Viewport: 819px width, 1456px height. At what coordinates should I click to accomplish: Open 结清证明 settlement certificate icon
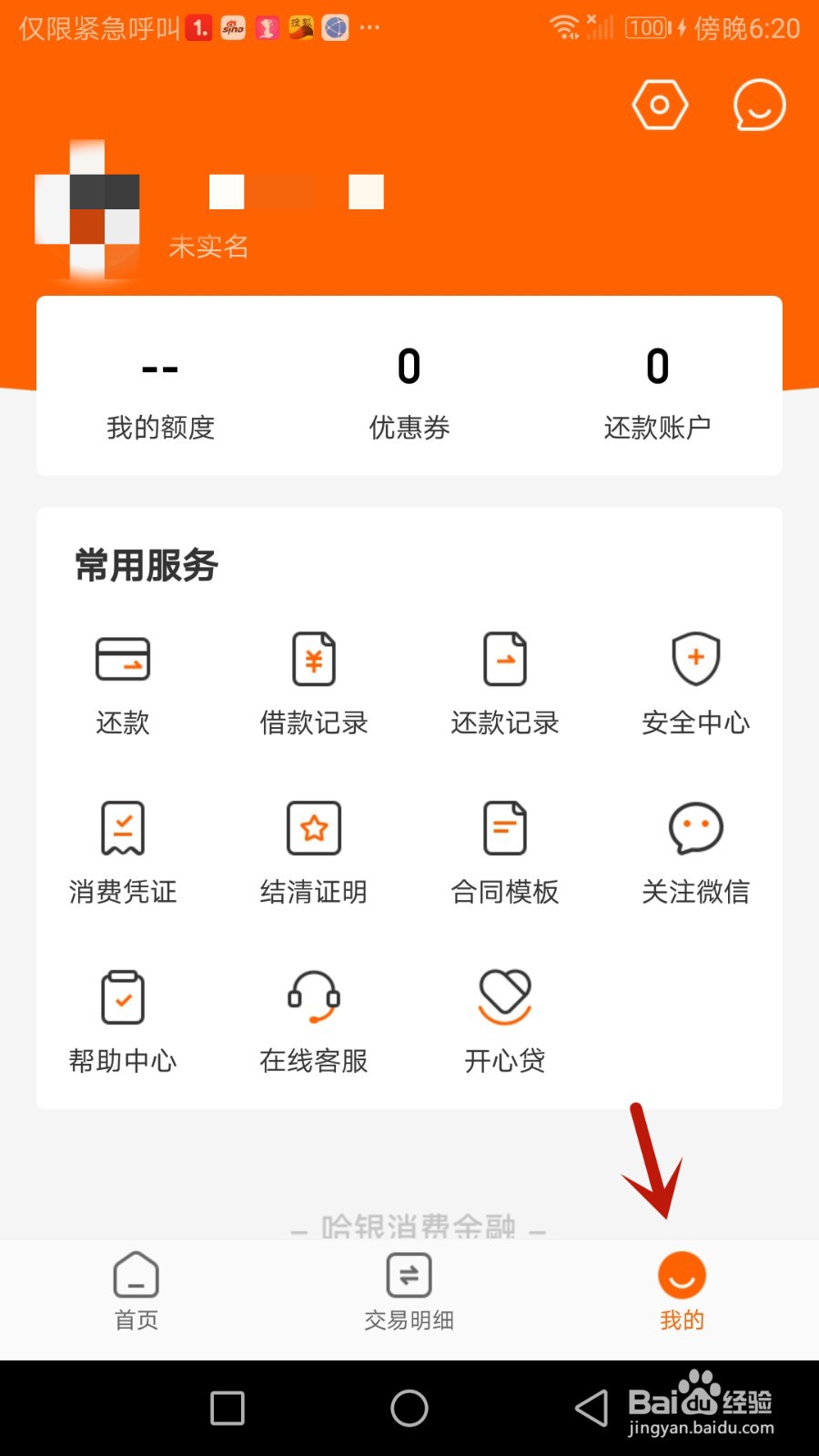click(x=314, y=851)
